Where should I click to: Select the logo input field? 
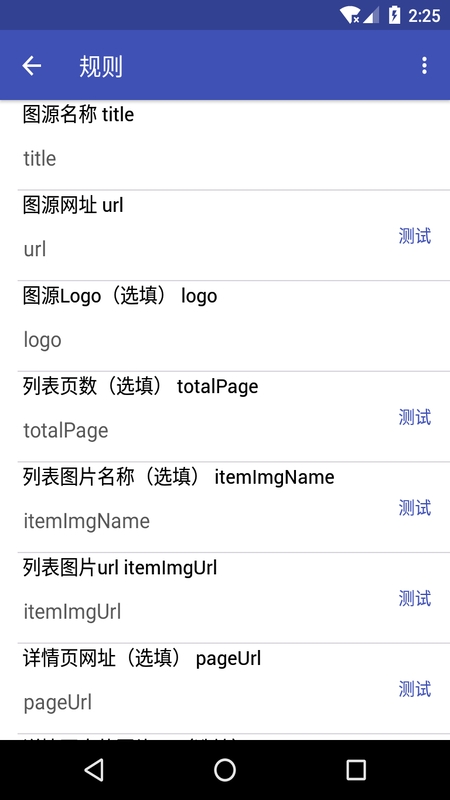pos(234,340)
